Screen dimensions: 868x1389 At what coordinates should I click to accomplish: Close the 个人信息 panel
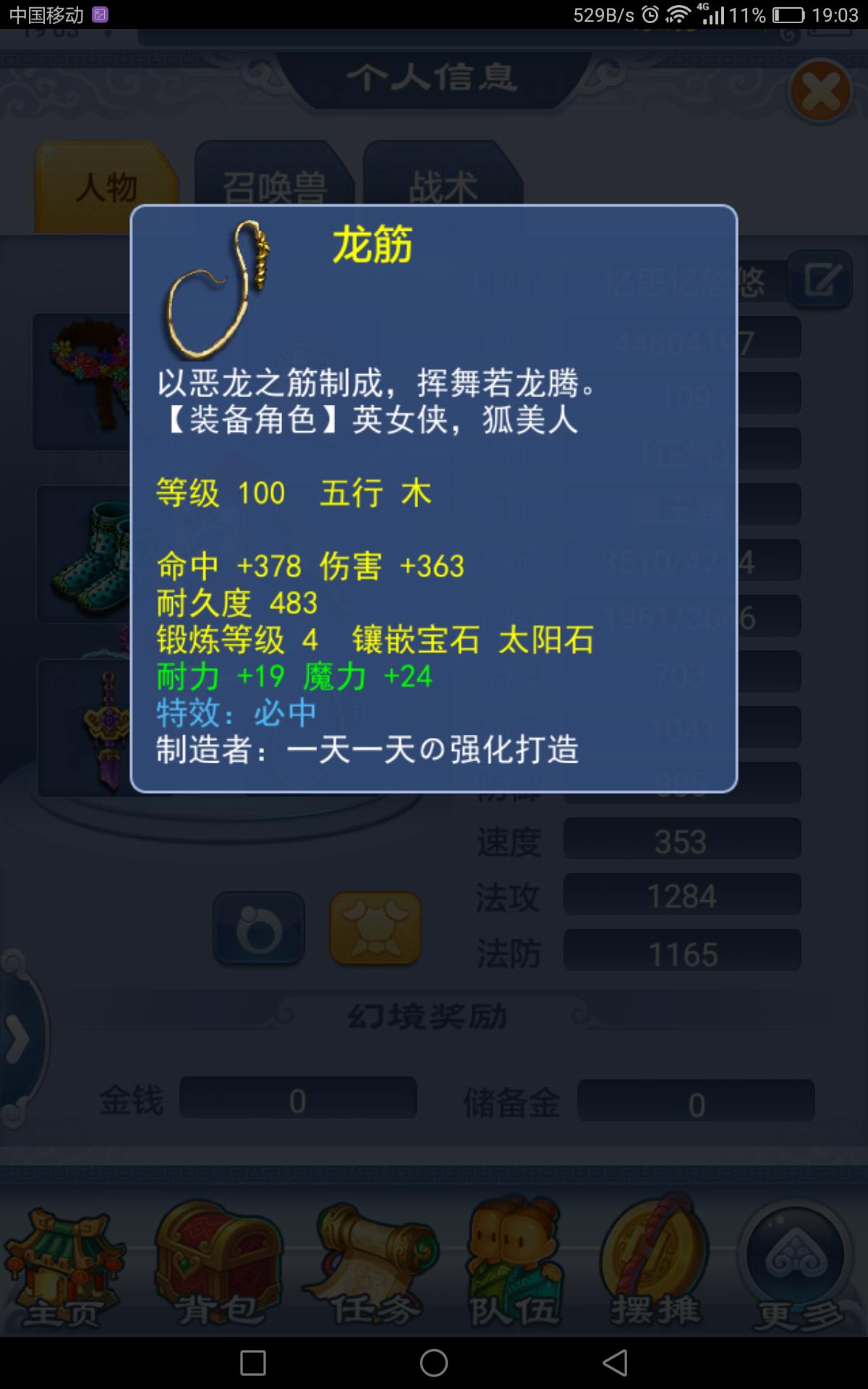[x=820, y=92]
